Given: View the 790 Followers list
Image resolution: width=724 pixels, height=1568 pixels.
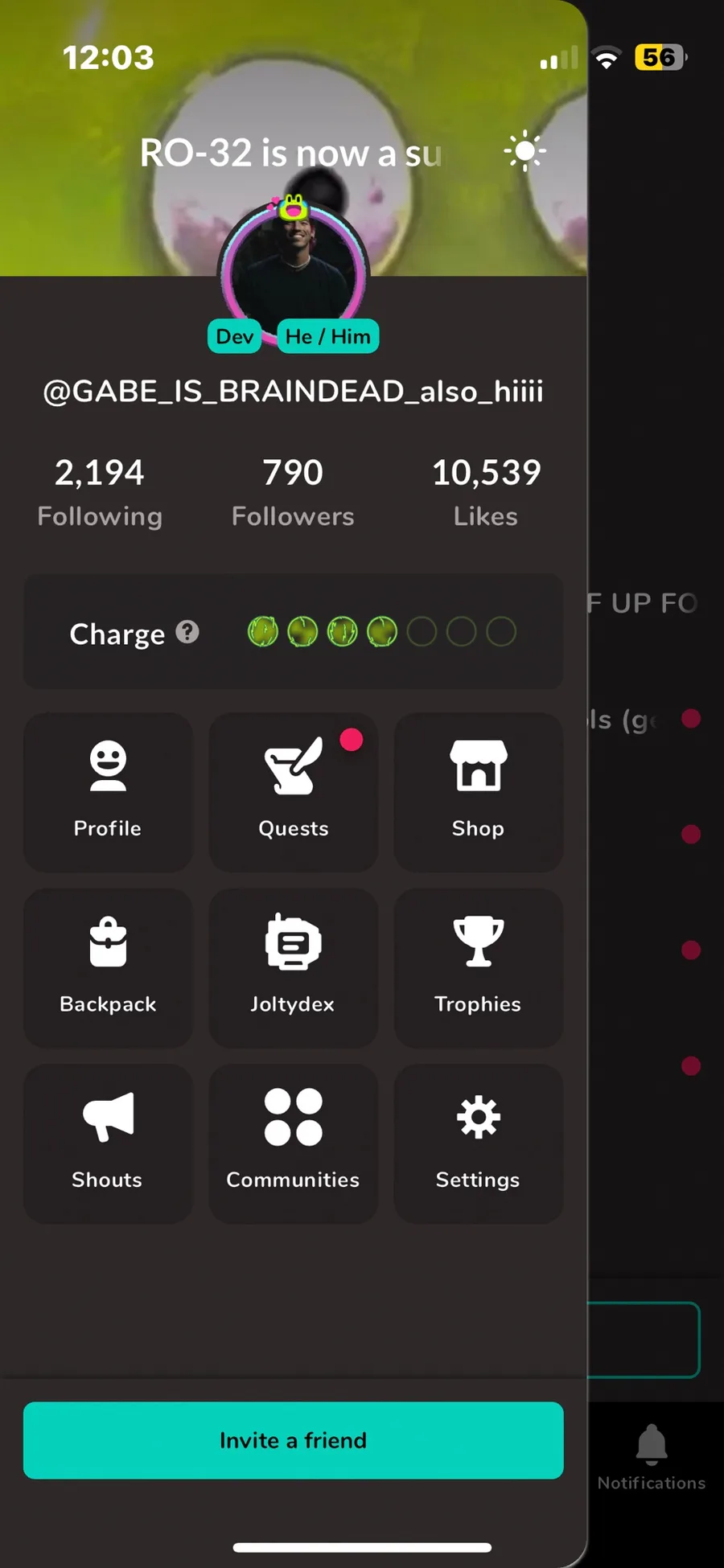Looking at the screenshot, I should click(293, 492).
